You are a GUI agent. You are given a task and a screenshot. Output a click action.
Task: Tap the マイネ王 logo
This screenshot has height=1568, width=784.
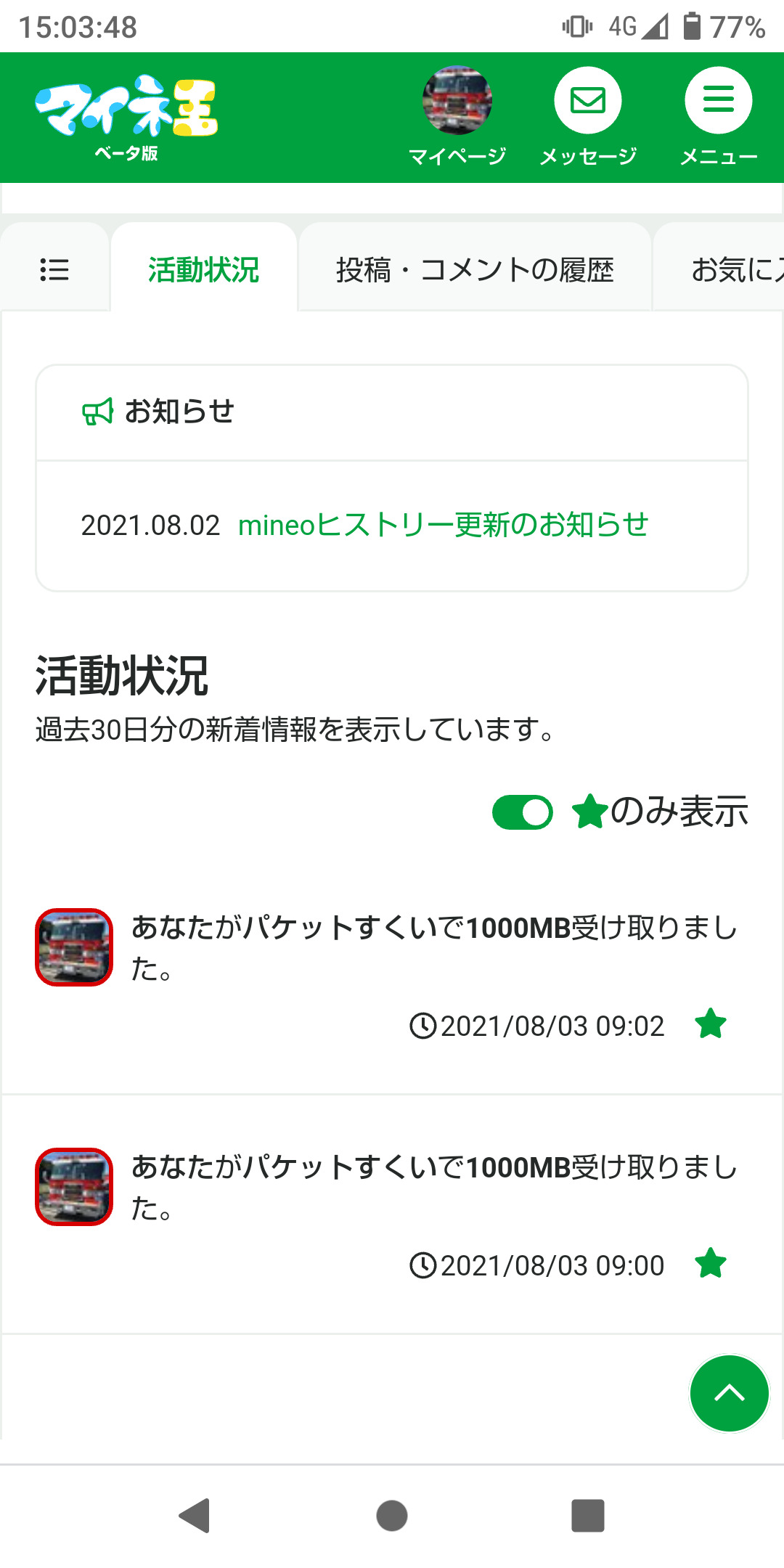tap(126, 115)
